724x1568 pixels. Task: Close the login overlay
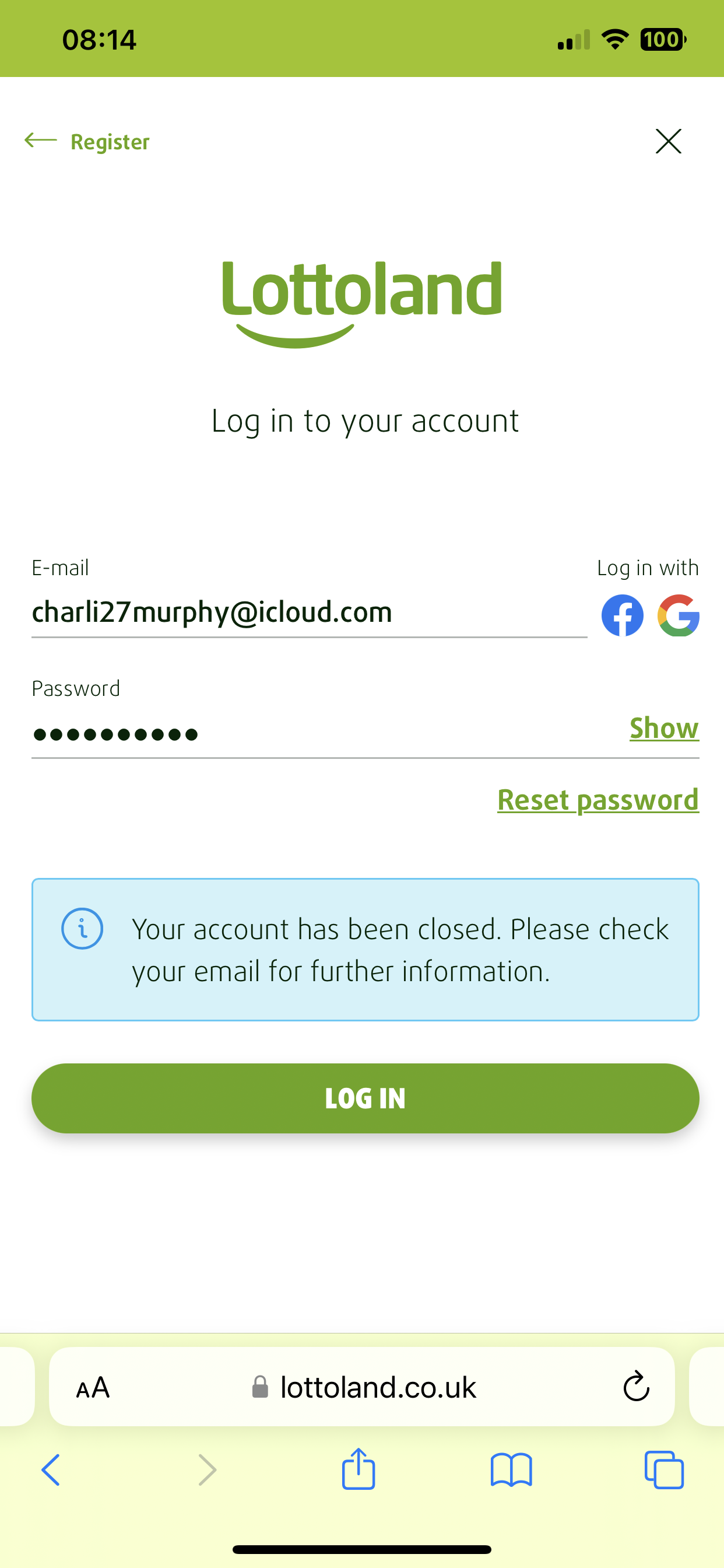click(x=668, y=141)
